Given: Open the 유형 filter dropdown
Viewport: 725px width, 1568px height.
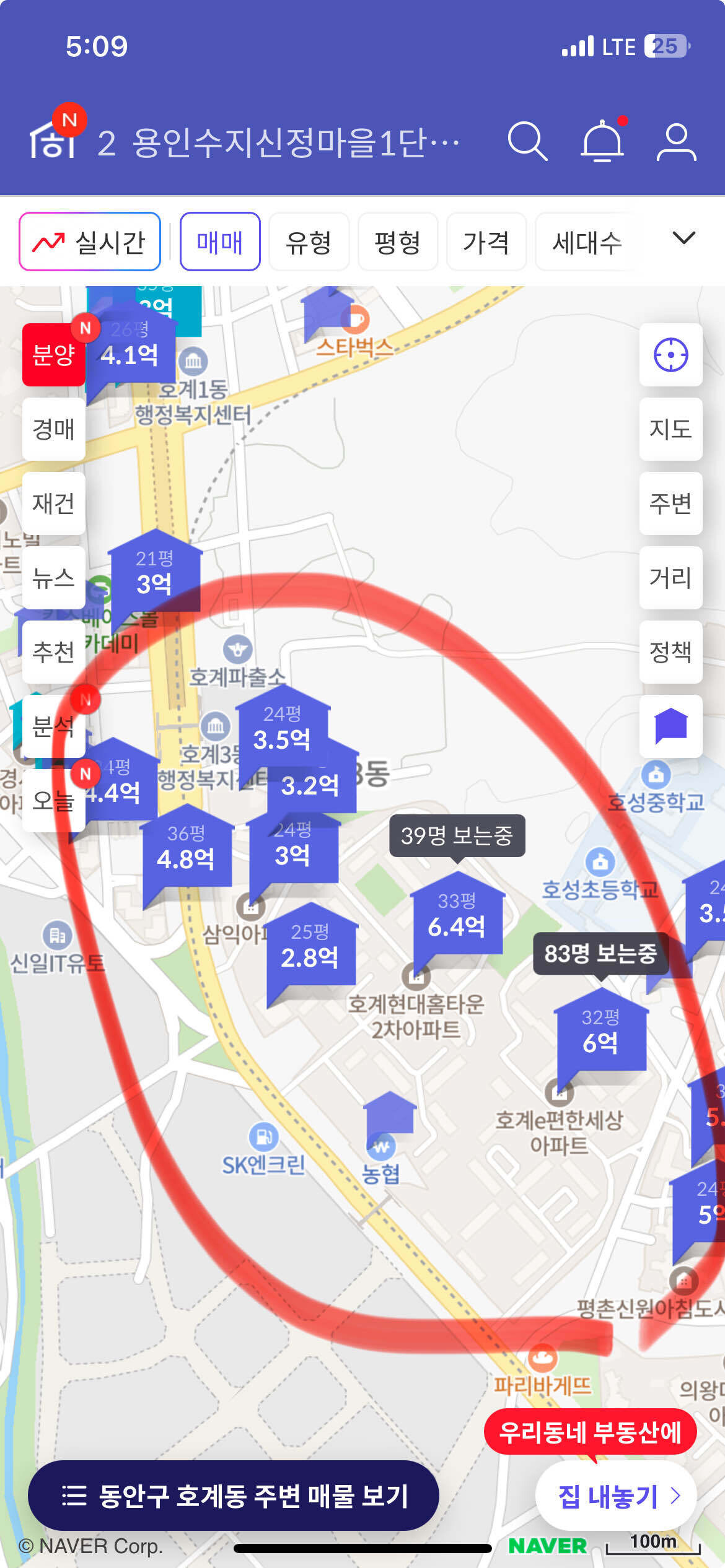Looking at the screenshot, I should (309, 242).
